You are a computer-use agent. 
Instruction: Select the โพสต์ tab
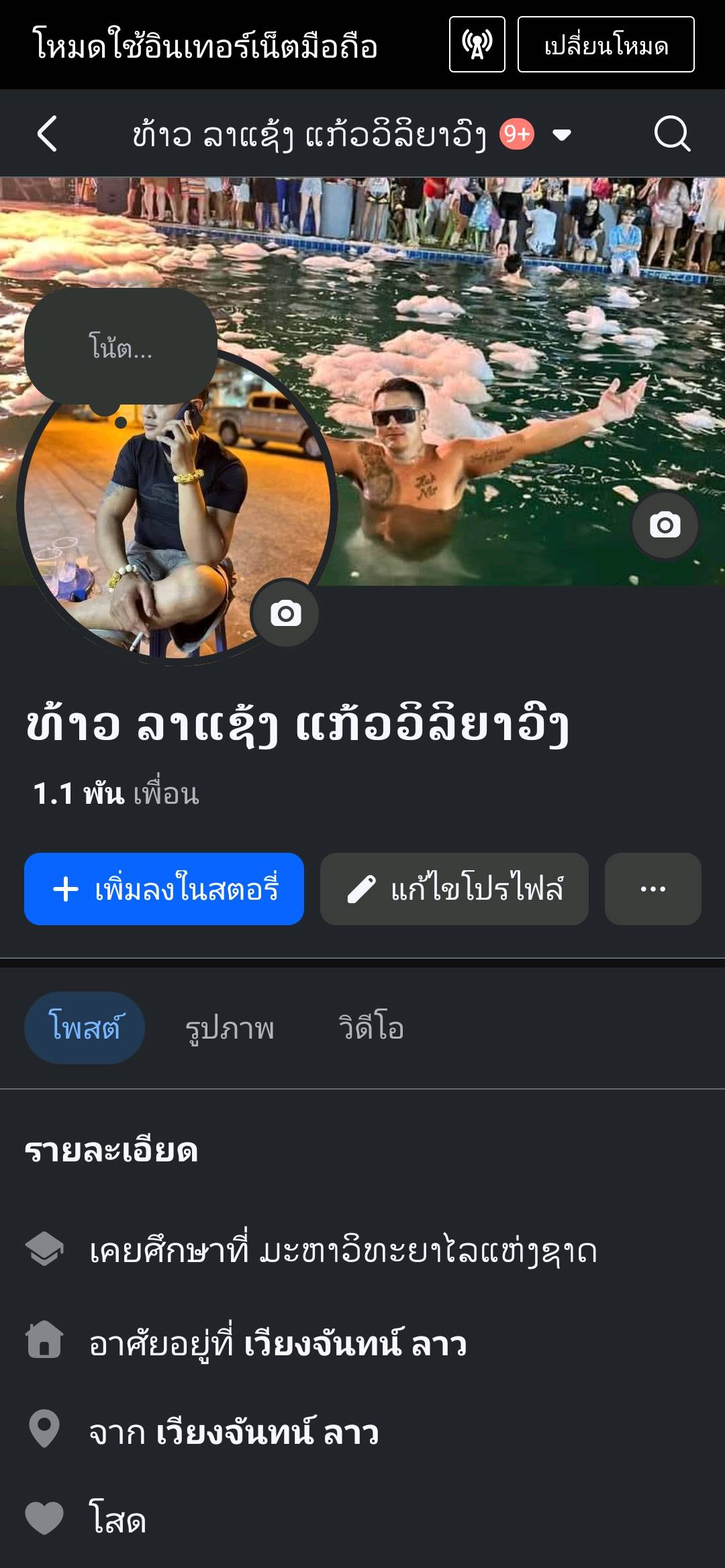tap(85, 1028)
